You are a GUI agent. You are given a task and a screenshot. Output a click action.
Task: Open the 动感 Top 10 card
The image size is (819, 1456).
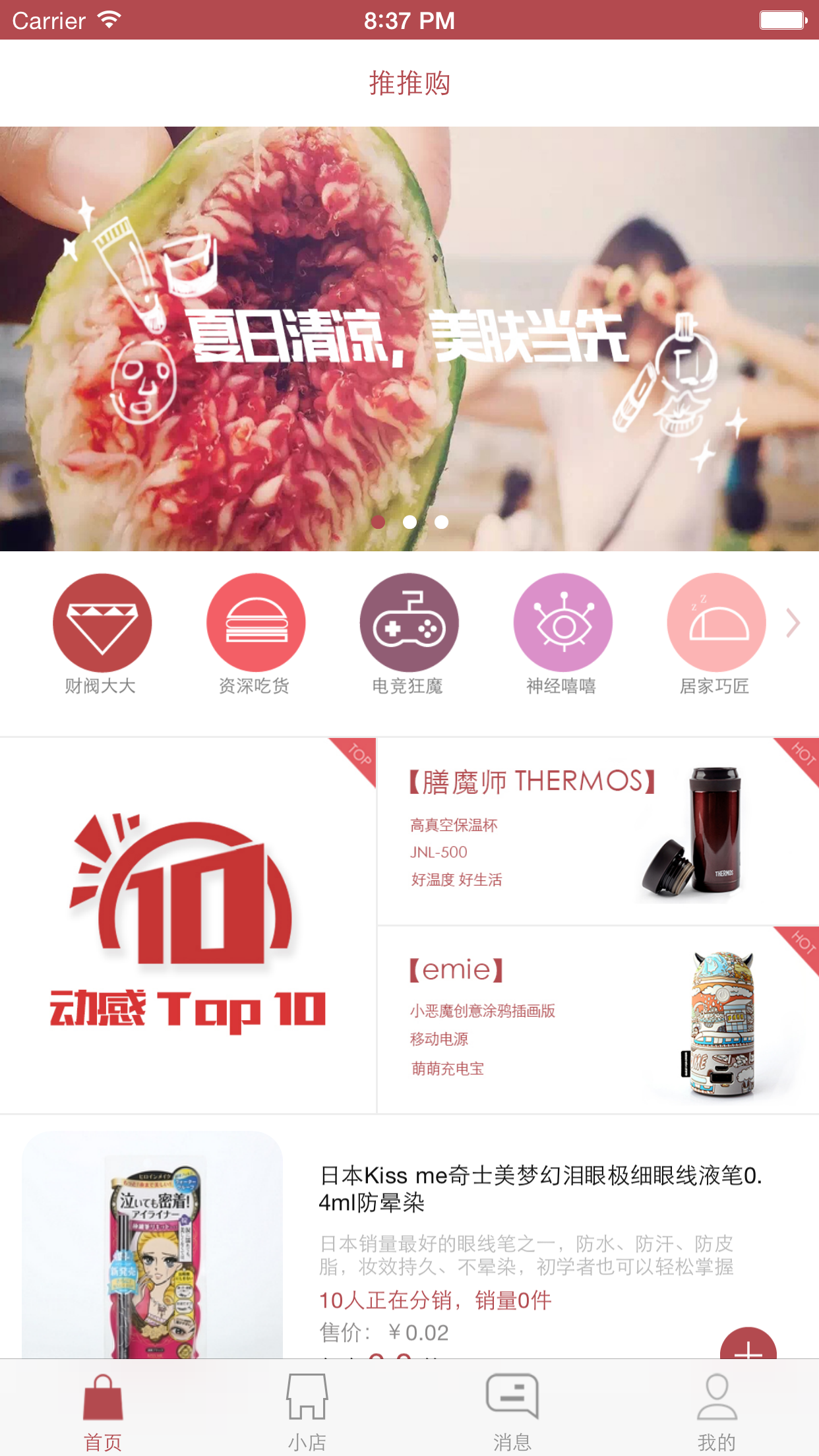point(188,925)
